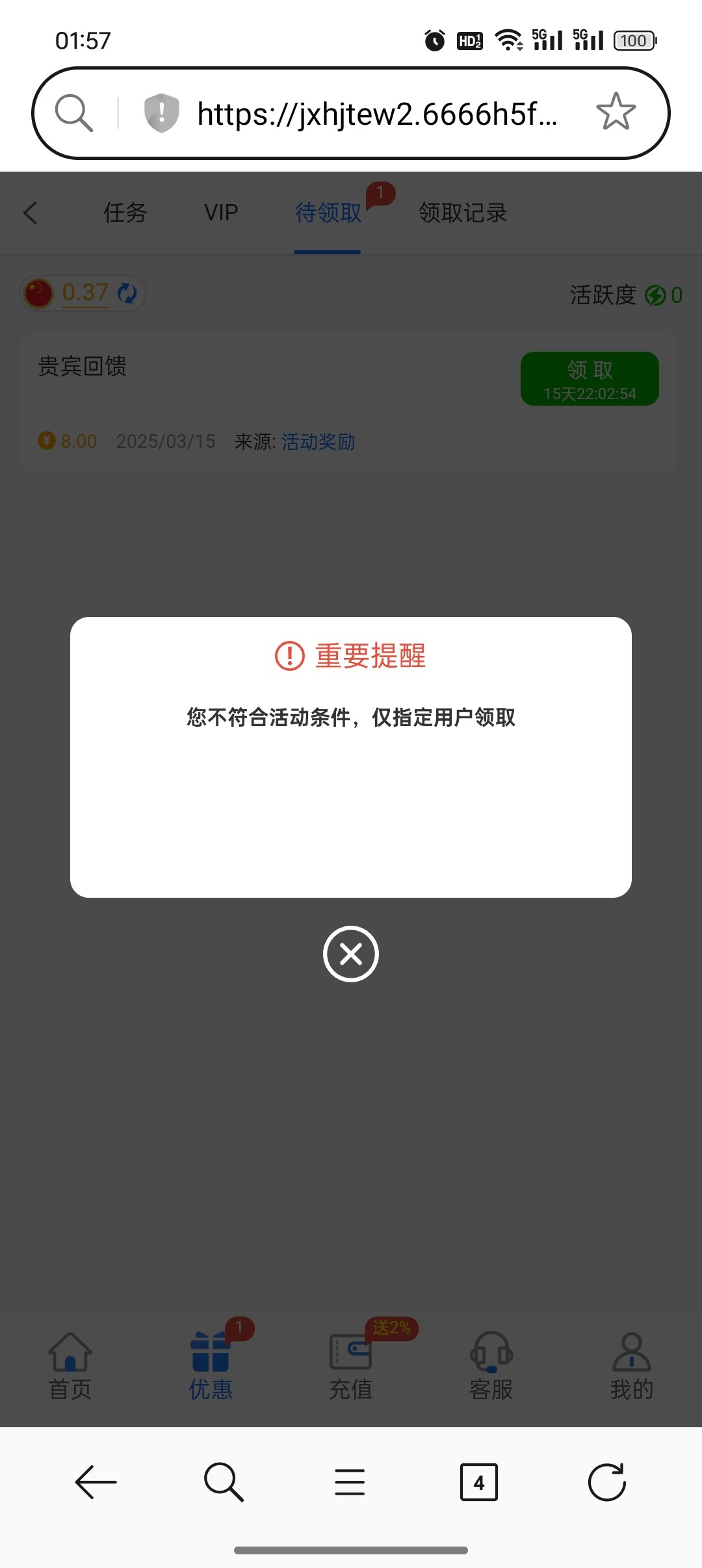The width and height of the screenshot is (702, 1568).
Task: Reload the current page
Action: pyautogui.click(x=606, y=1482)
